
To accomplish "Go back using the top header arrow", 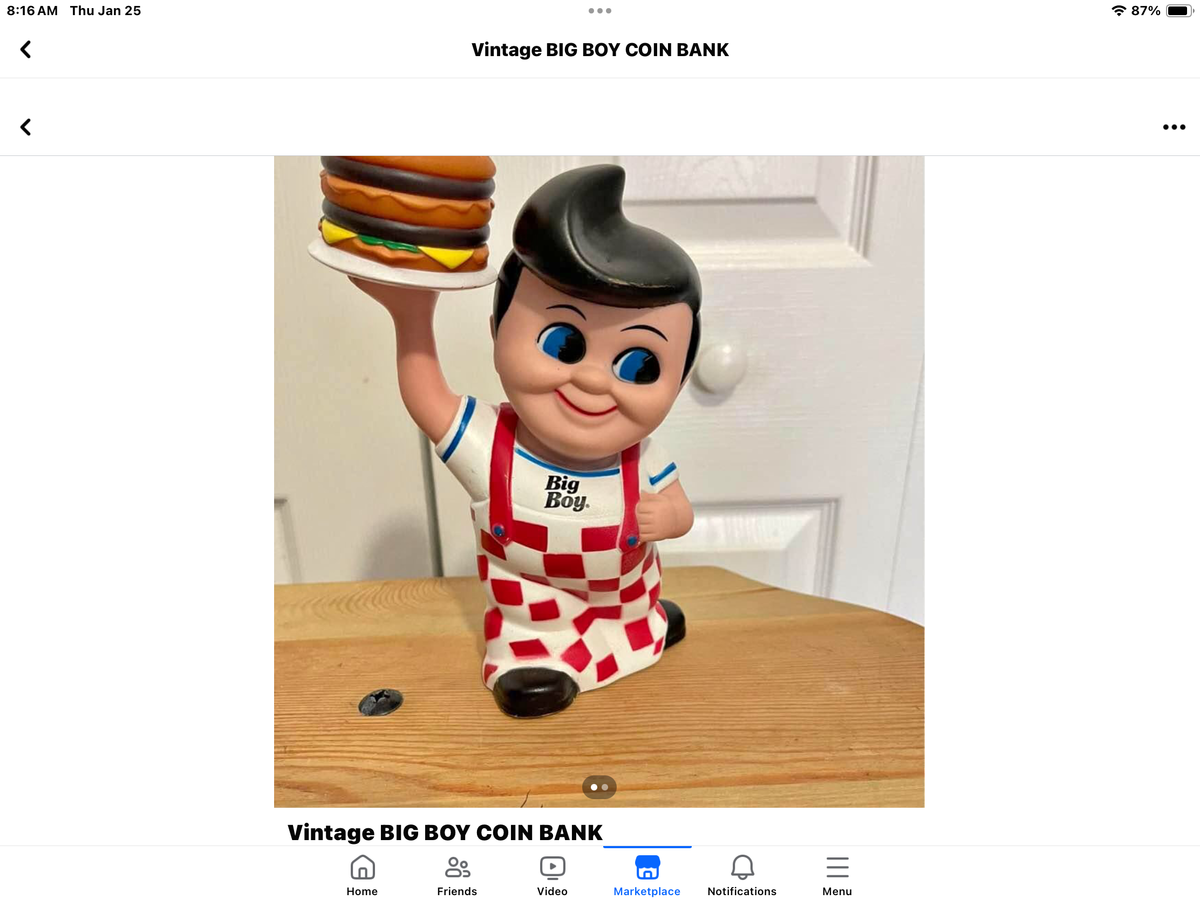I will click(x=26, y=50).
